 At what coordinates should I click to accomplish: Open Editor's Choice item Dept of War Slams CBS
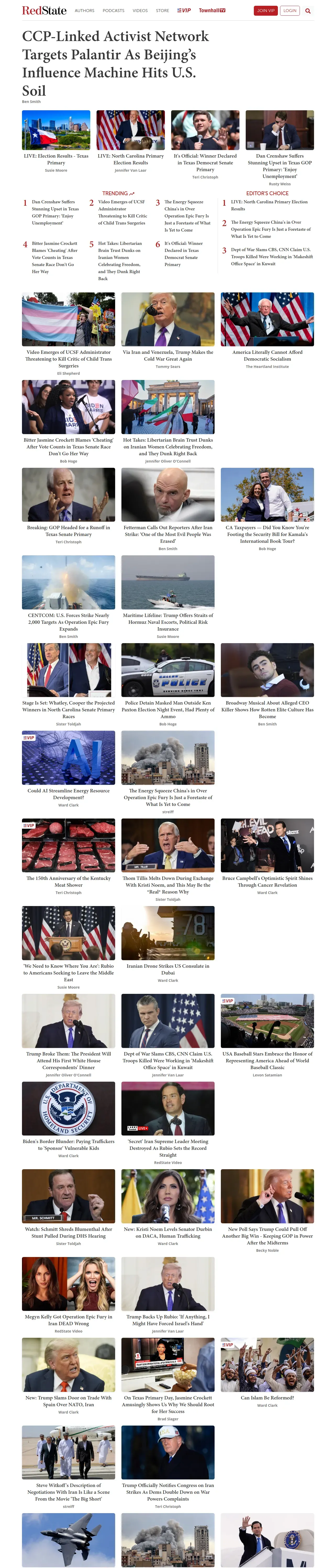(271, 256)
